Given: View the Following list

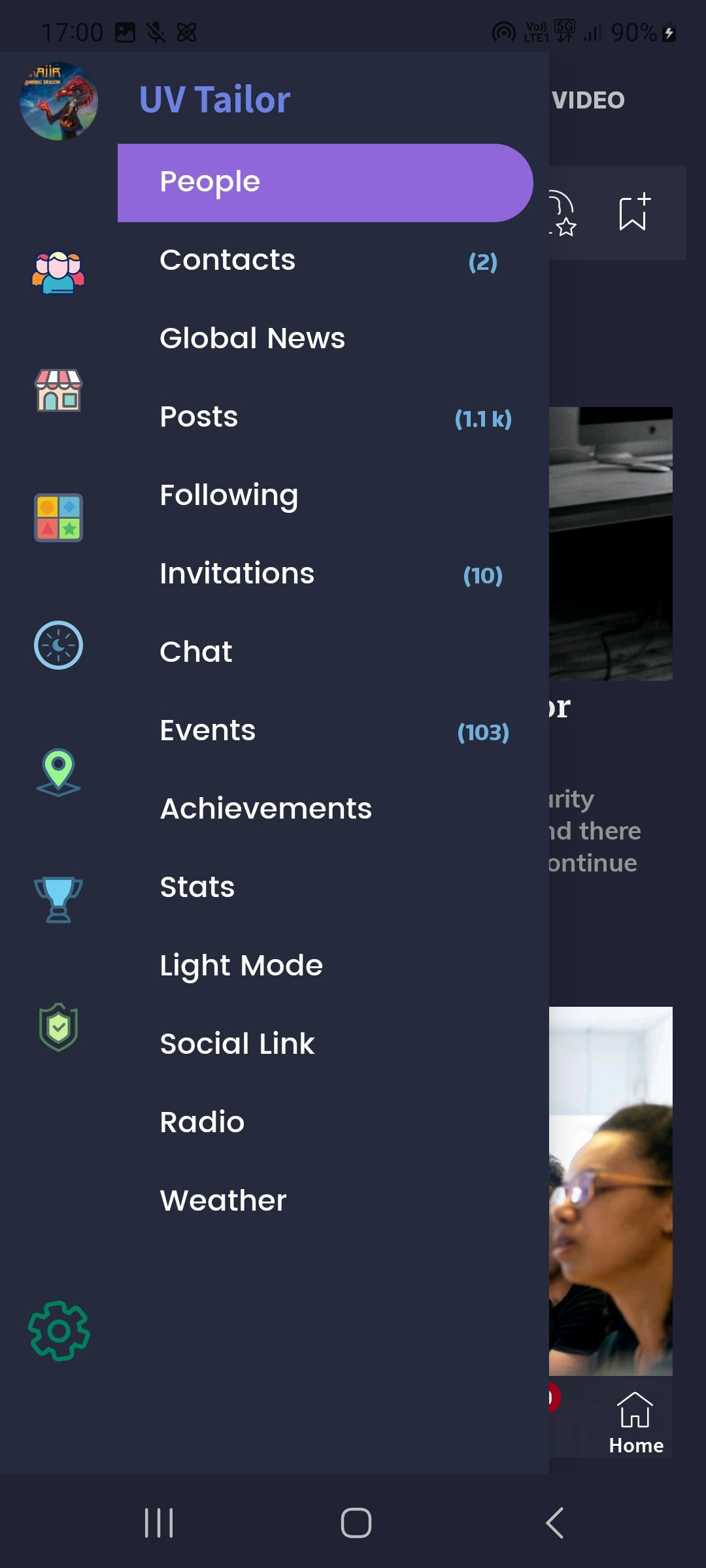Looking at the screenshot, I should [x=229, y=496].
